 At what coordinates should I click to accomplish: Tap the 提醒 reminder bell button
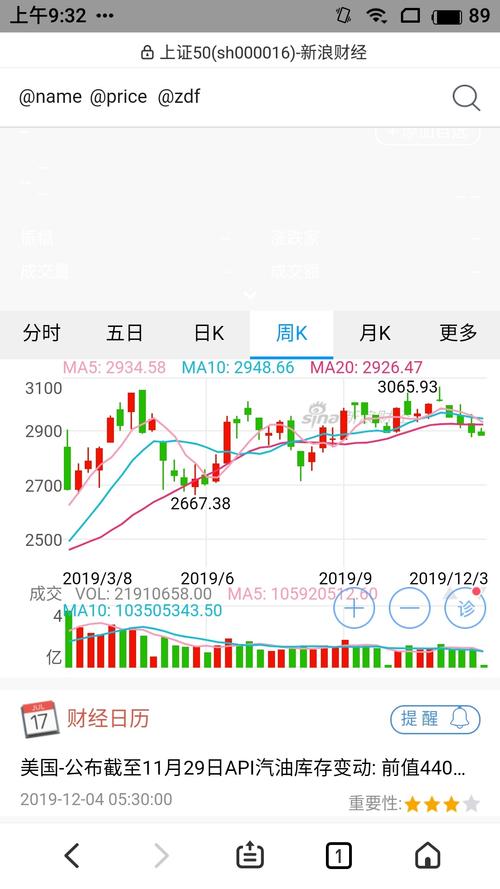point(435,719)
